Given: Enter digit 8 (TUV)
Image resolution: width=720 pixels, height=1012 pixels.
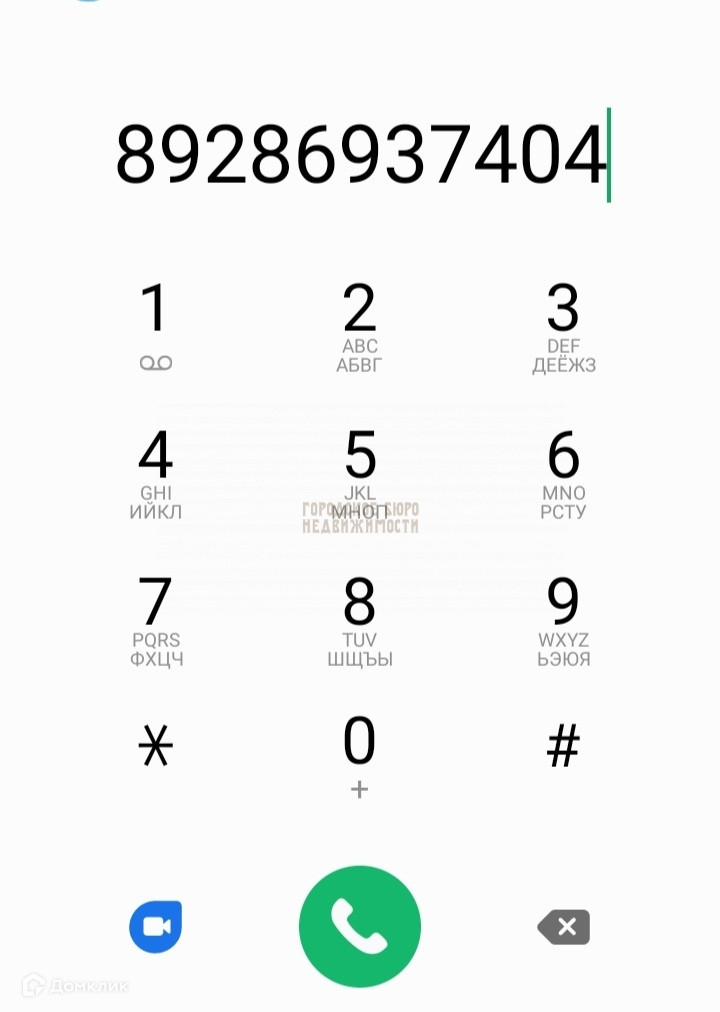Looking at the screenshot, I should tap(360, 619).
